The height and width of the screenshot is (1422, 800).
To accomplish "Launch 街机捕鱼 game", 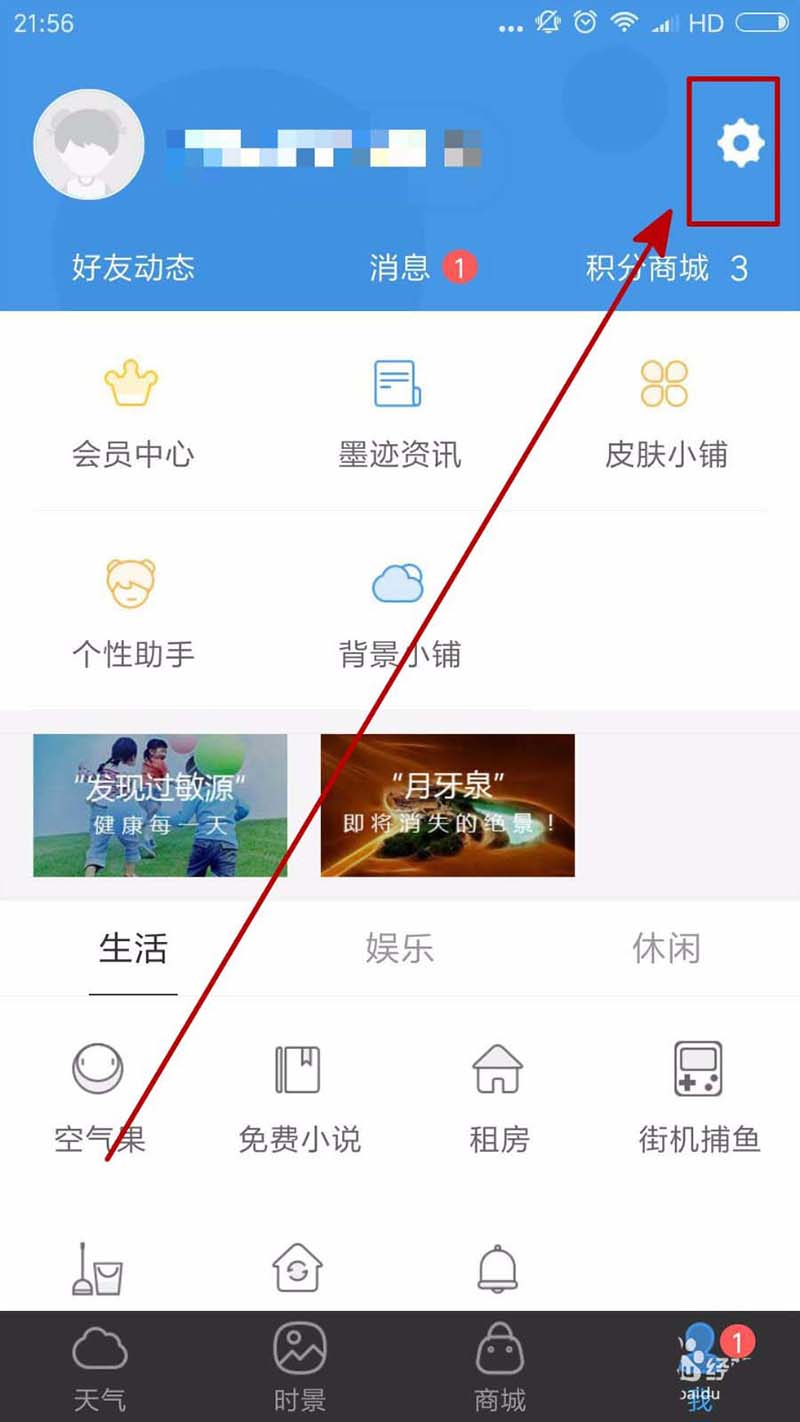I will click(x=699, y=1095).
